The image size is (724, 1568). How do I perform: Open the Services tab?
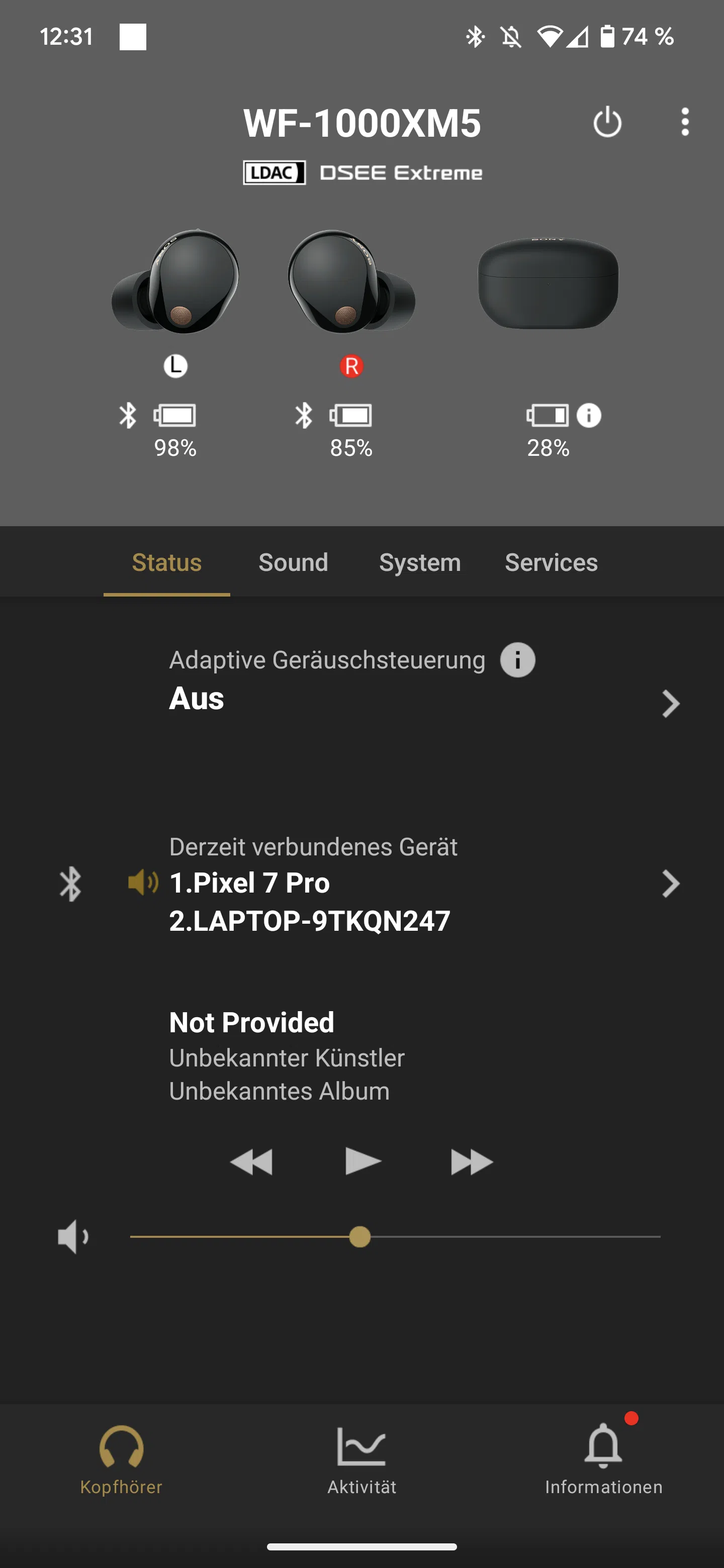(x=551, y=562)
